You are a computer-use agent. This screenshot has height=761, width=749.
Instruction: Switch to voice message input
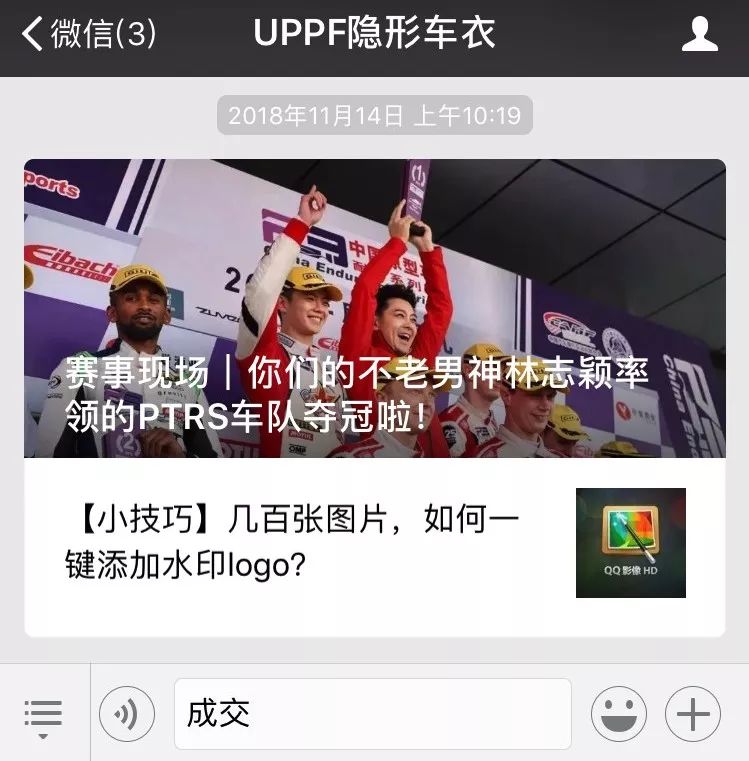[x=127, y=714]
